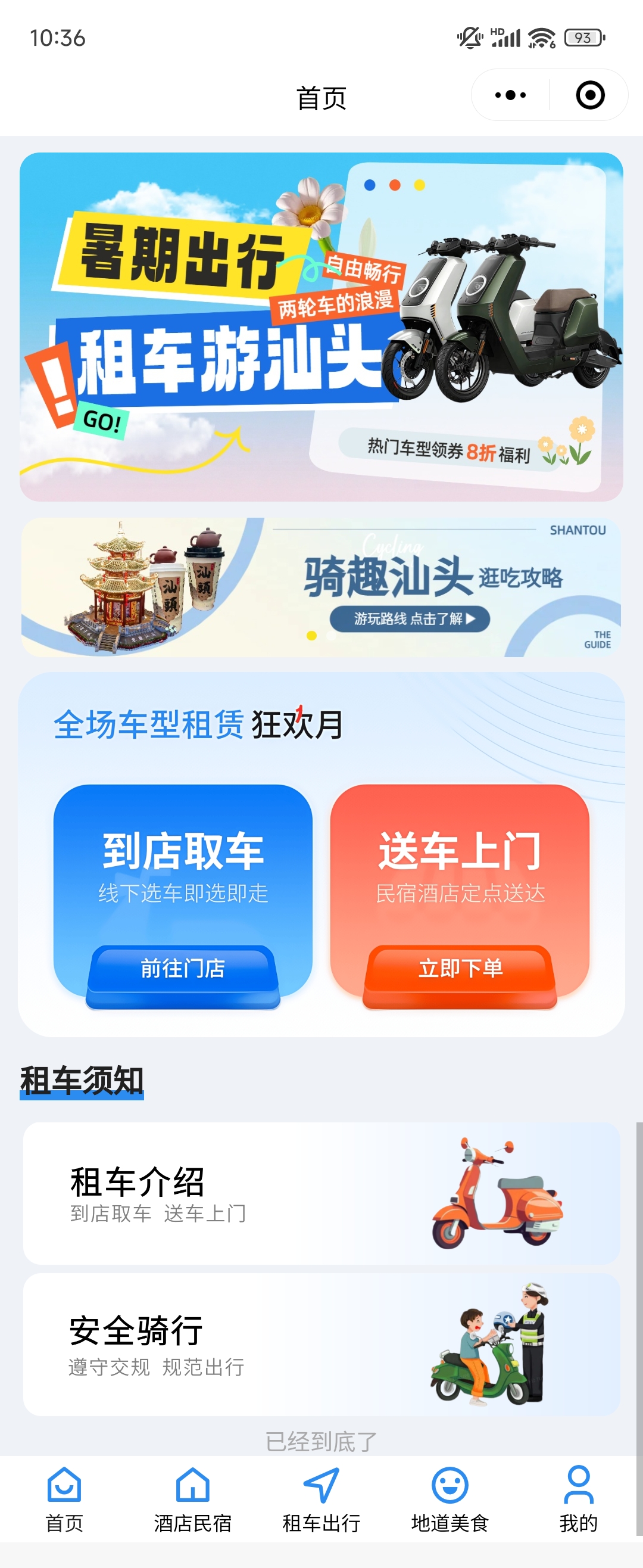643x1568 pixels.
Task: Tap the 前往门店 button
Action: 183,969
